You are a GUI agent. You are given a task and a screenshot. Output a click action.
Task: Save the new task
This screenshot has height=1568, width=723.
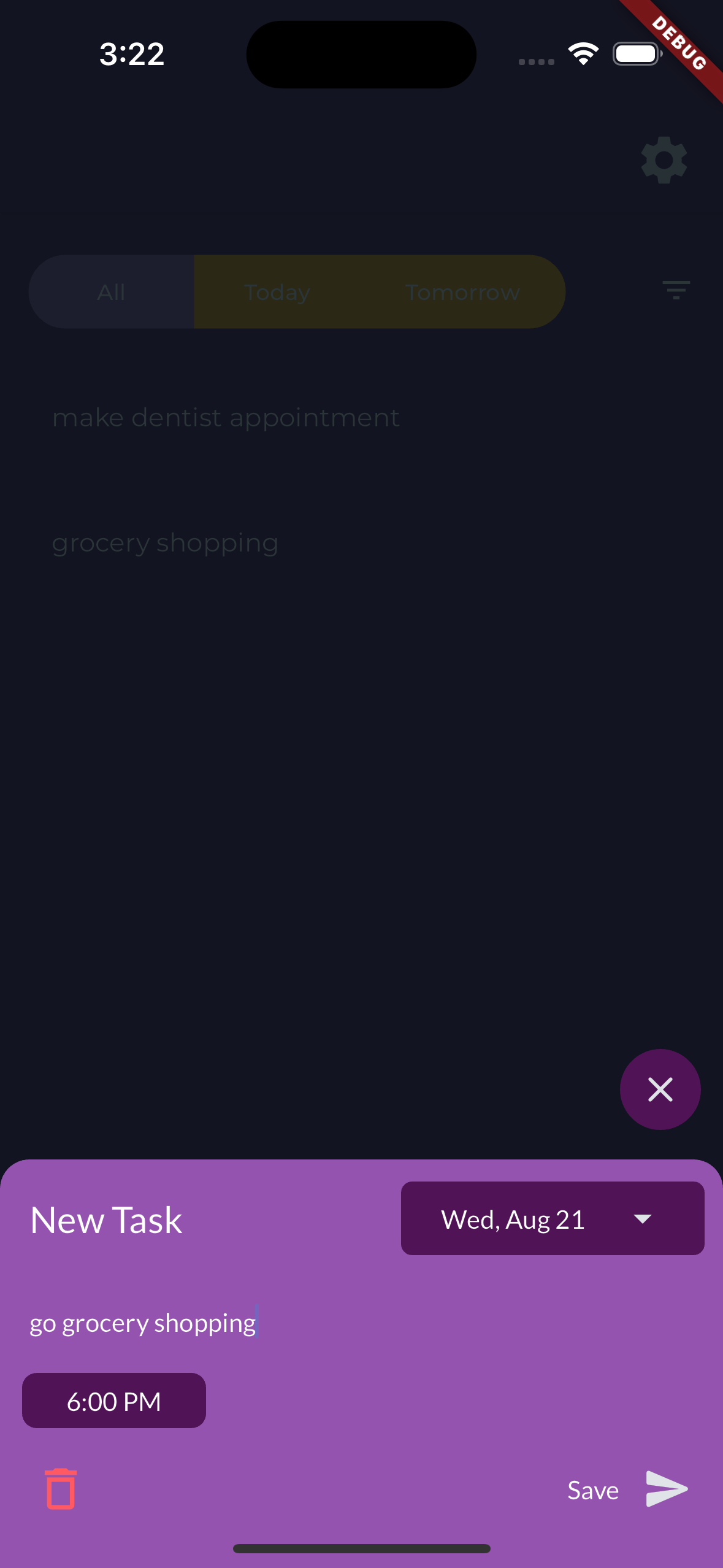(x=627, y=1489)
